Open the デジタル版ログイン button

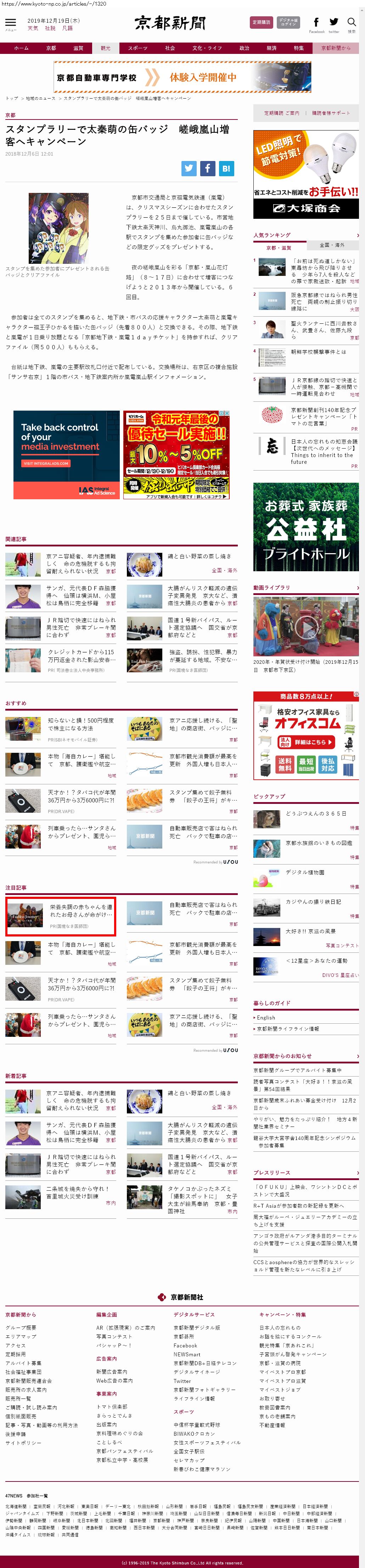pyautogui.click(x=288, y=23)
